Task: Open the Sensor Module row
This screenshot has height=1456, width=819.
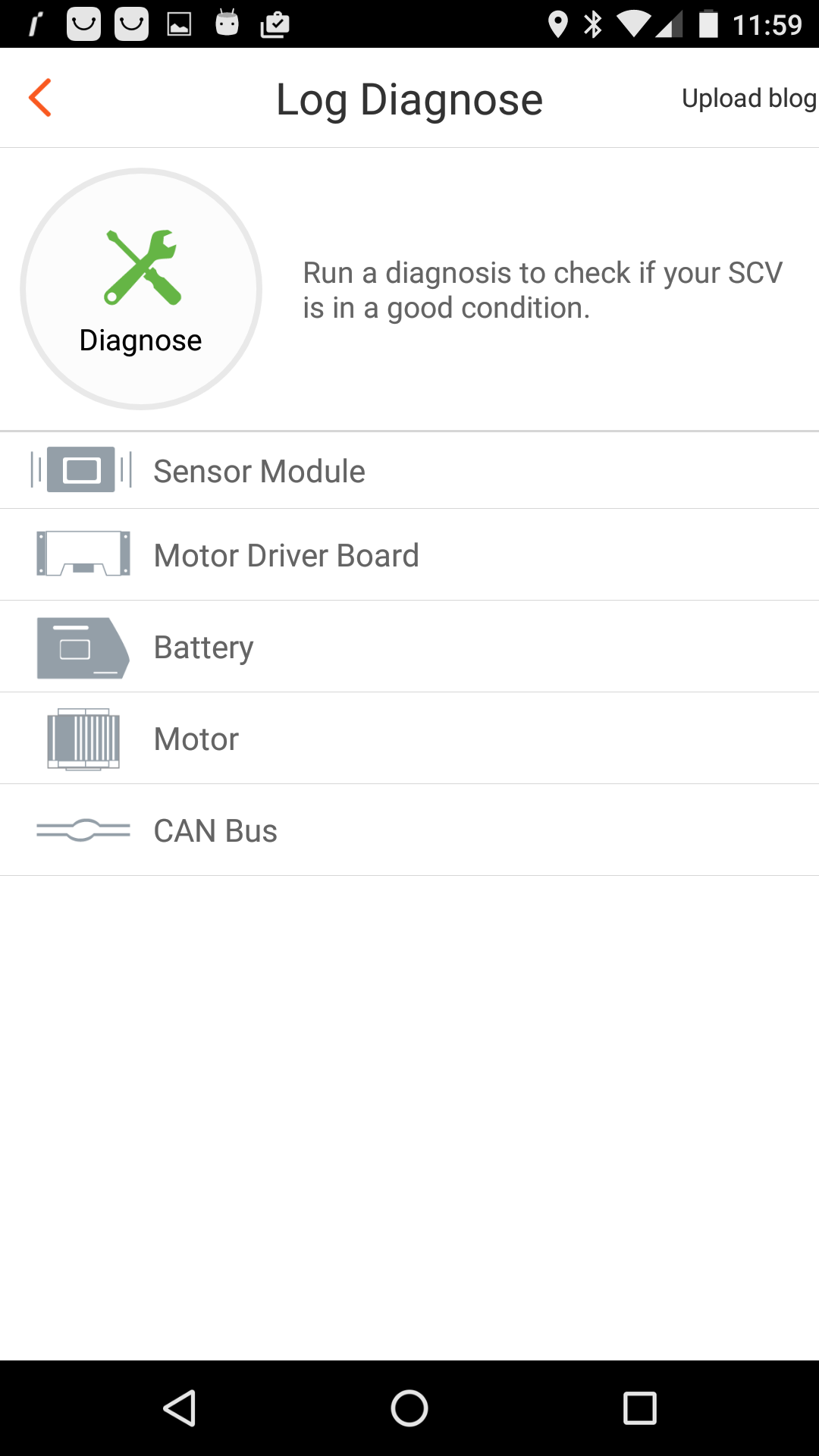Action: [409, 471]
